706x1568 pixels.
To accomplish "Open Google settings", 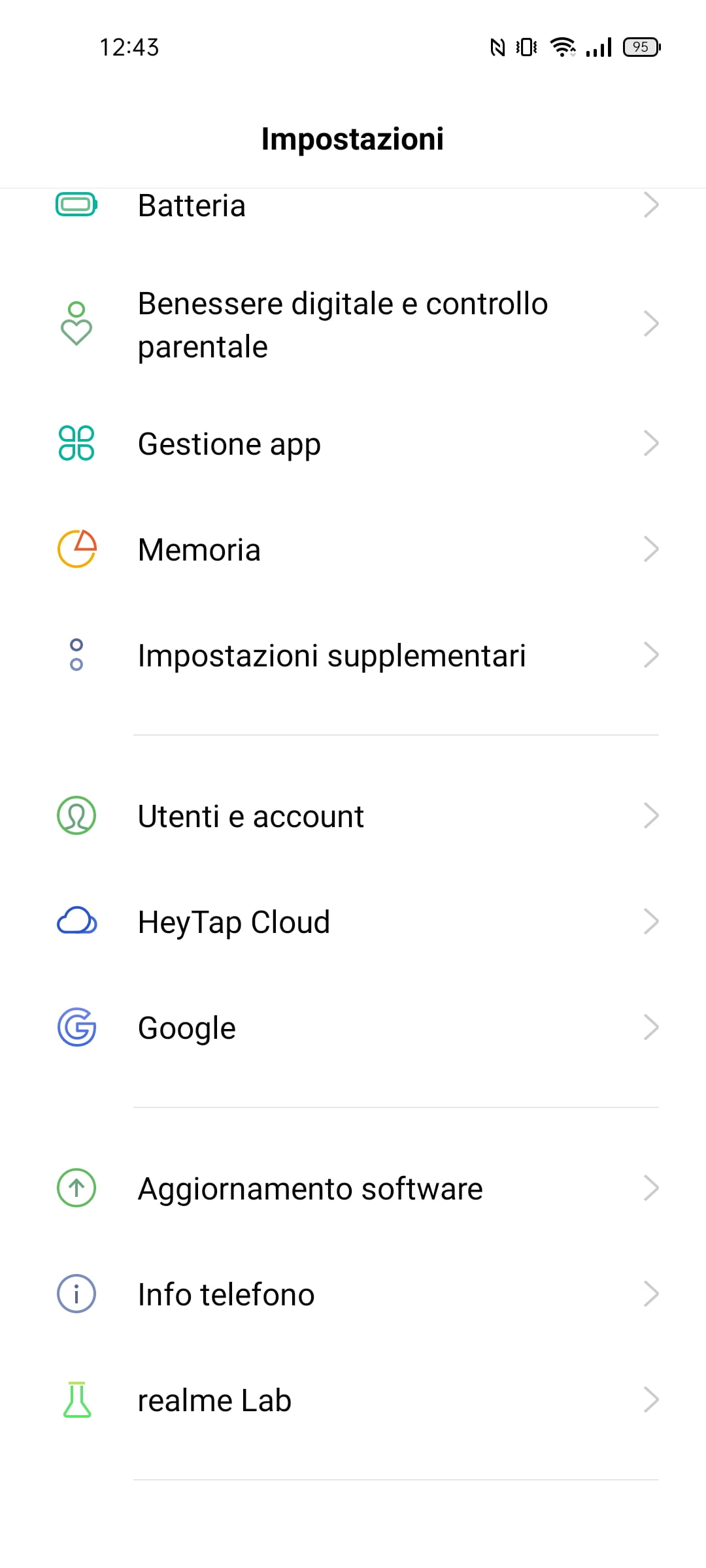I will pos(353,1028).
